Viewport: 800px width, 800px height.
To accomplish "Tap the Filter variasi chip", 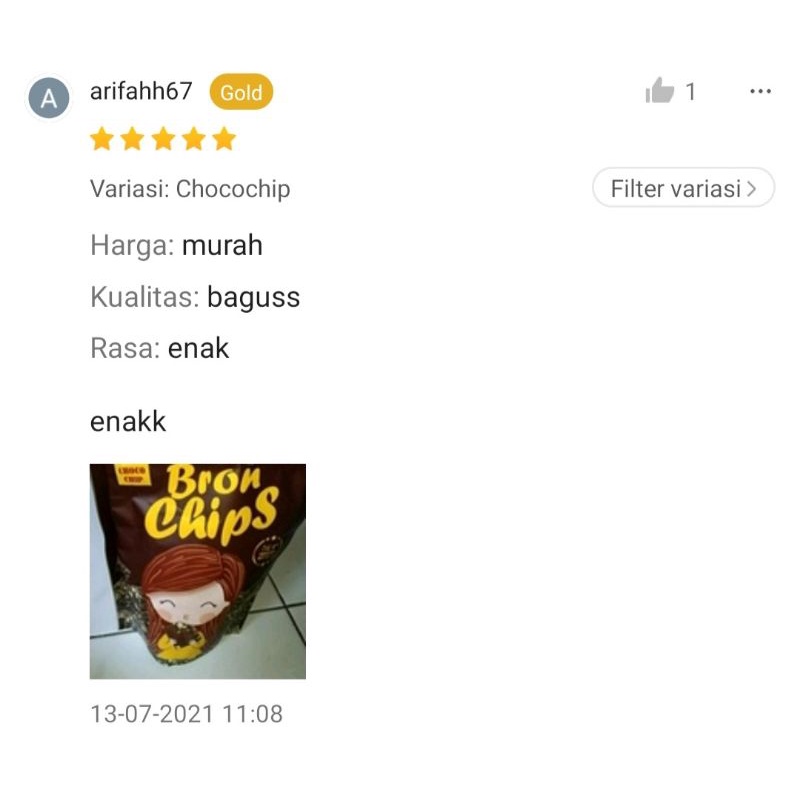I will 683,188.
